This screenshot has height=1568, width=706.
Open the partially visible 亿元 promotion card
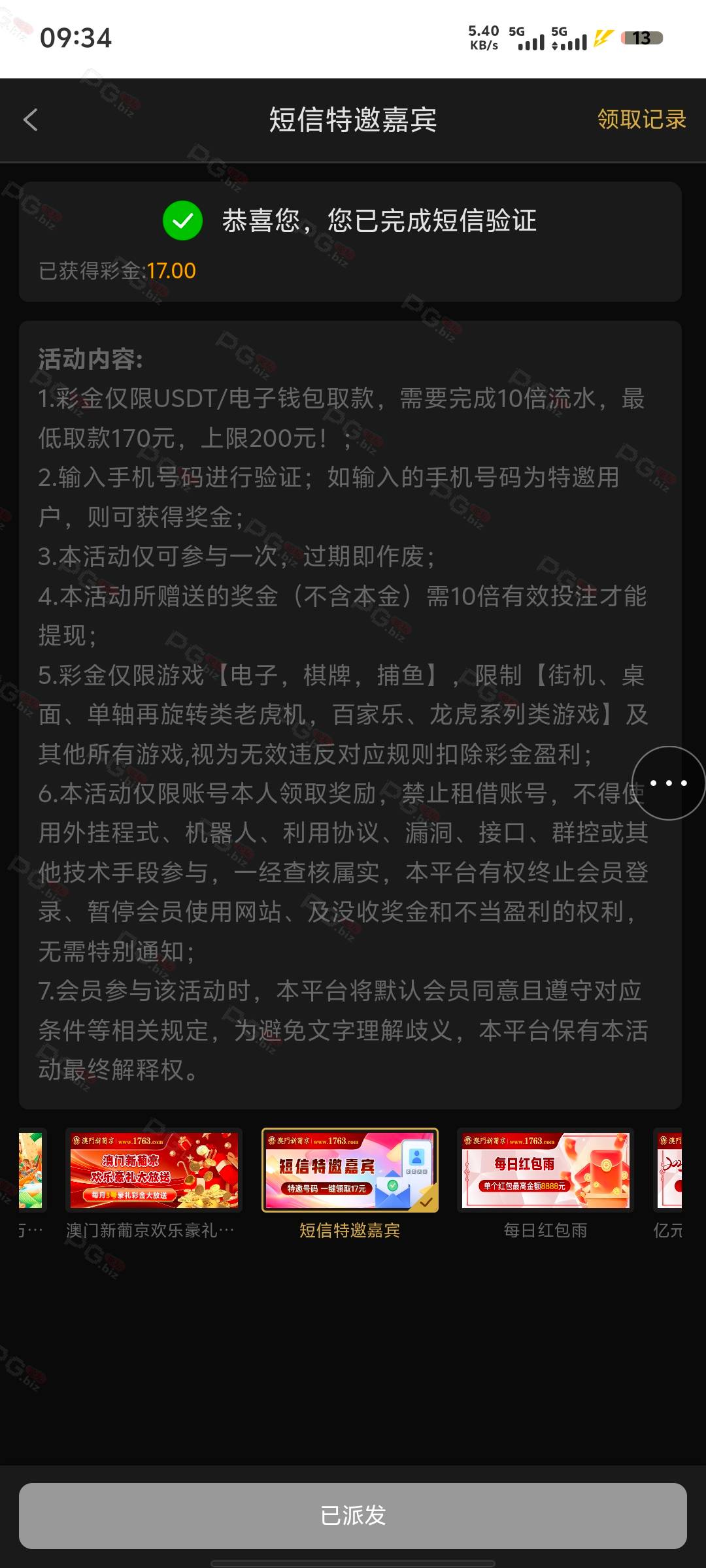[x=669, y=1171]
